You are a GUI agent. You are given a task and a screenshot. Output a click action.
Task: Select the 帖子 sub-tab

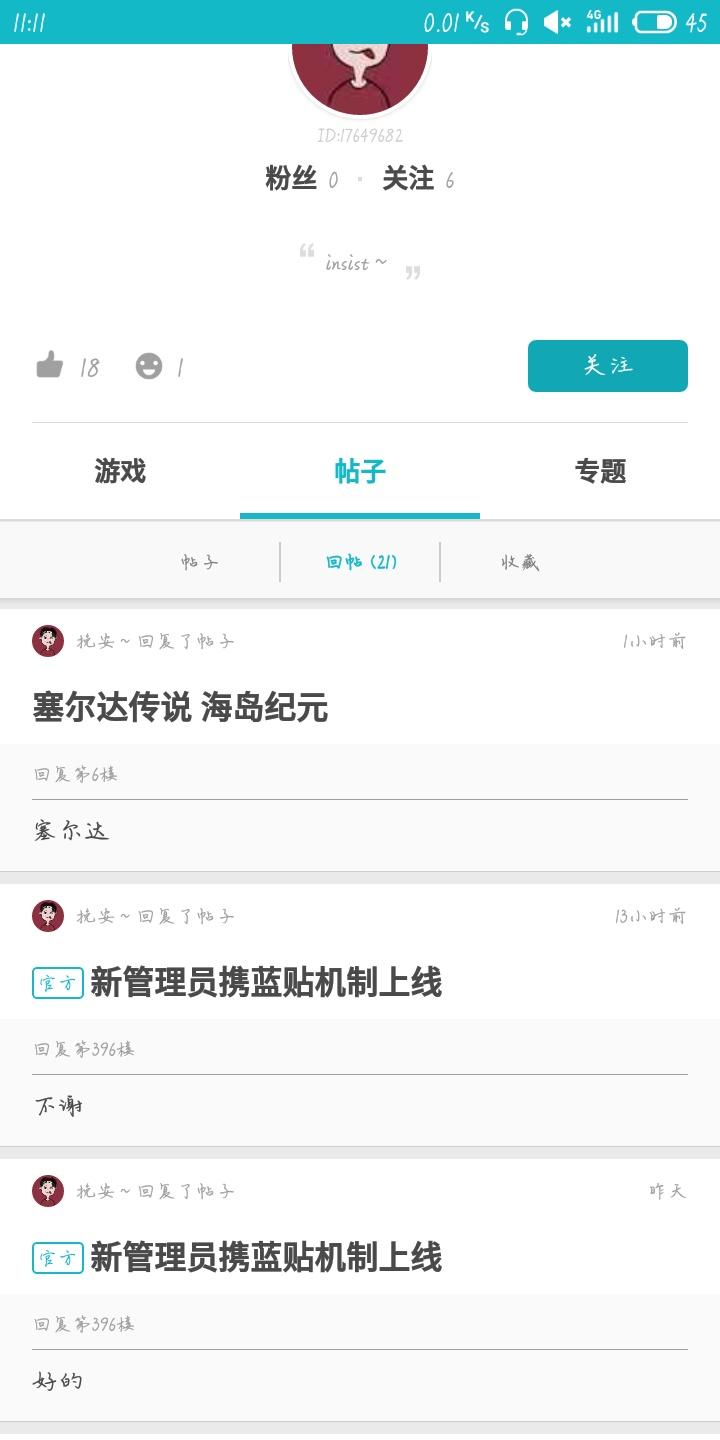coord(200,562)
